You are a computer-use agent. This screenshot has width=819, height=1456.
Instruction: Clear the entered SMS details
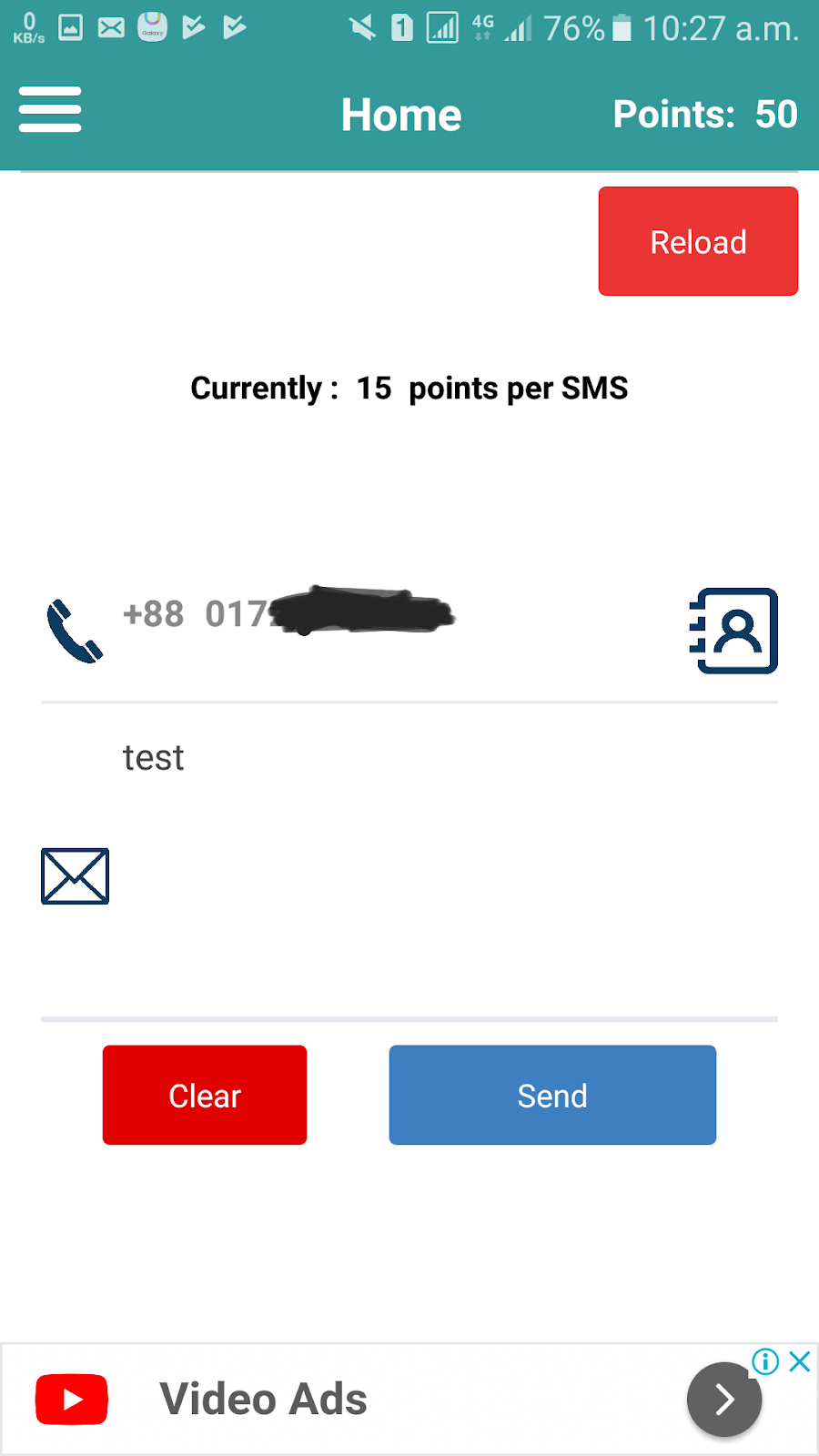click(x=205, y=1095)
